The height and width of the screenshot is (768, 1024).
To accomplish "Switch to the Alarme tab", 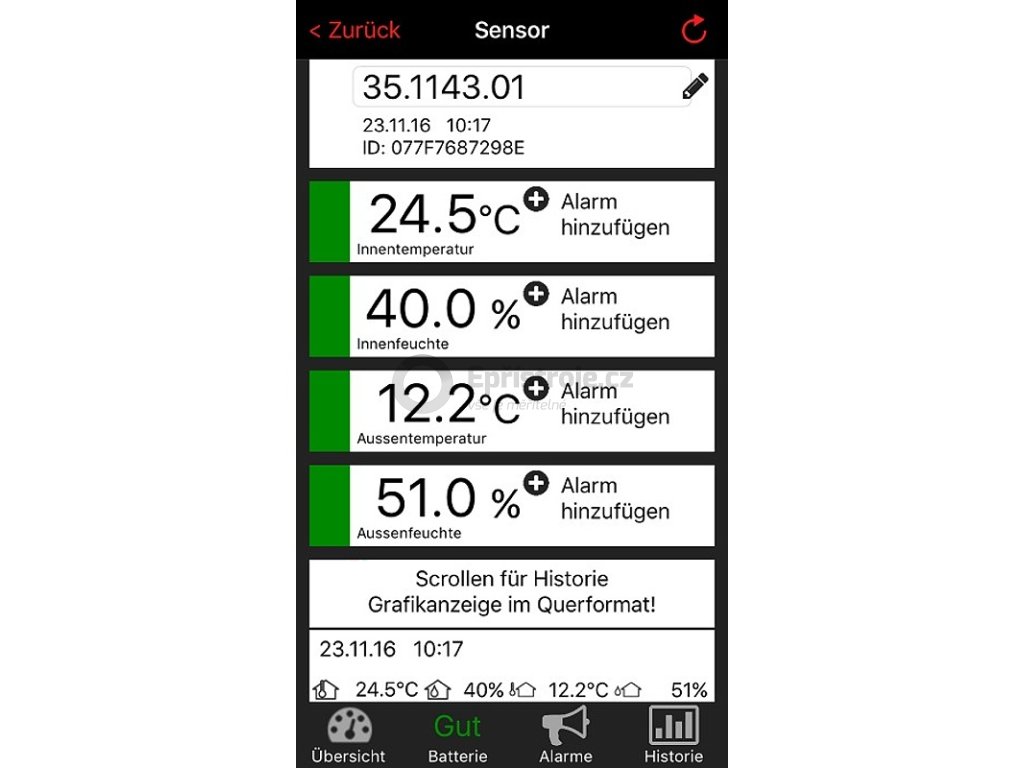I will pyautogui.click(x=566, y=735).
